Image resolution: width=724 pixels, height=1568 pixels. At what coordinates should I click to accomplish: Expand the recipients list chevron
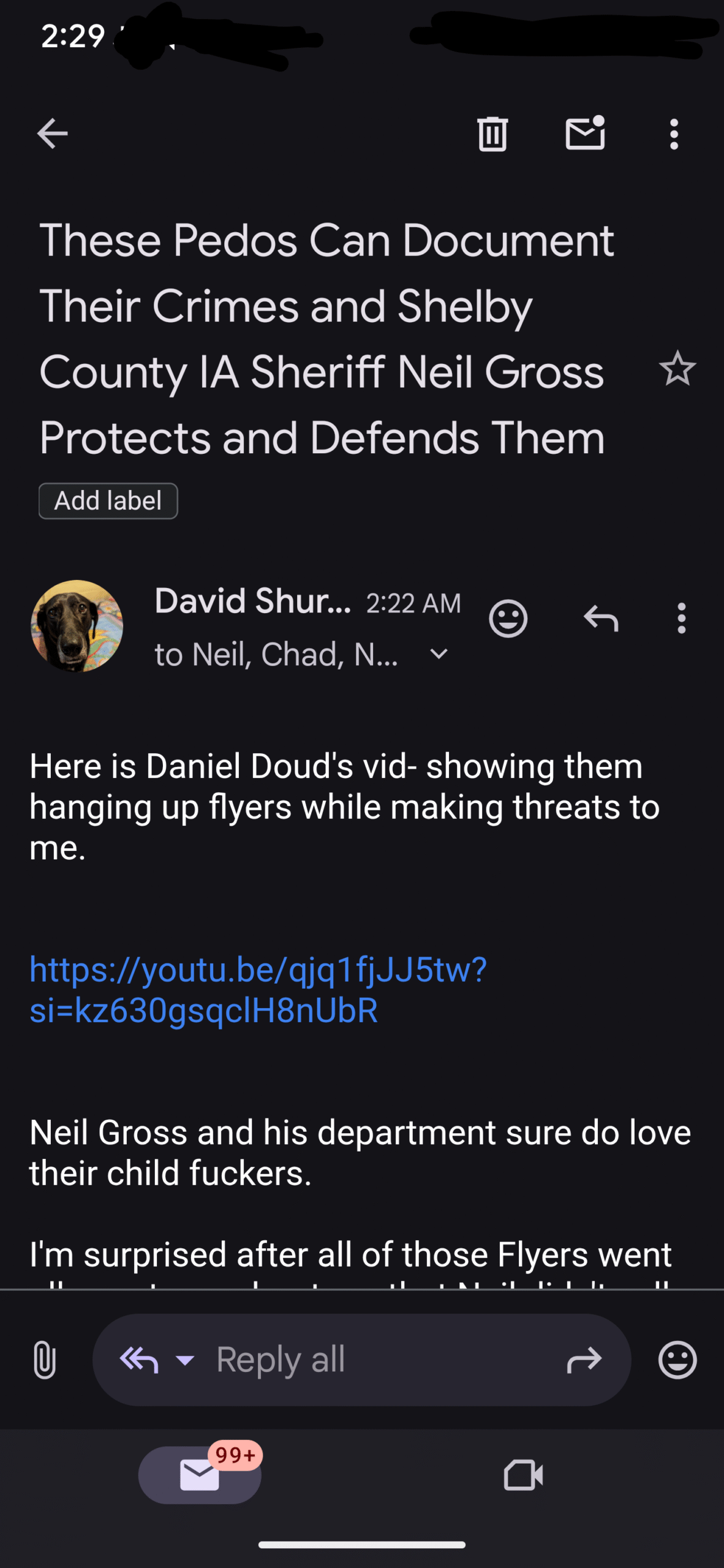(439, 654)
